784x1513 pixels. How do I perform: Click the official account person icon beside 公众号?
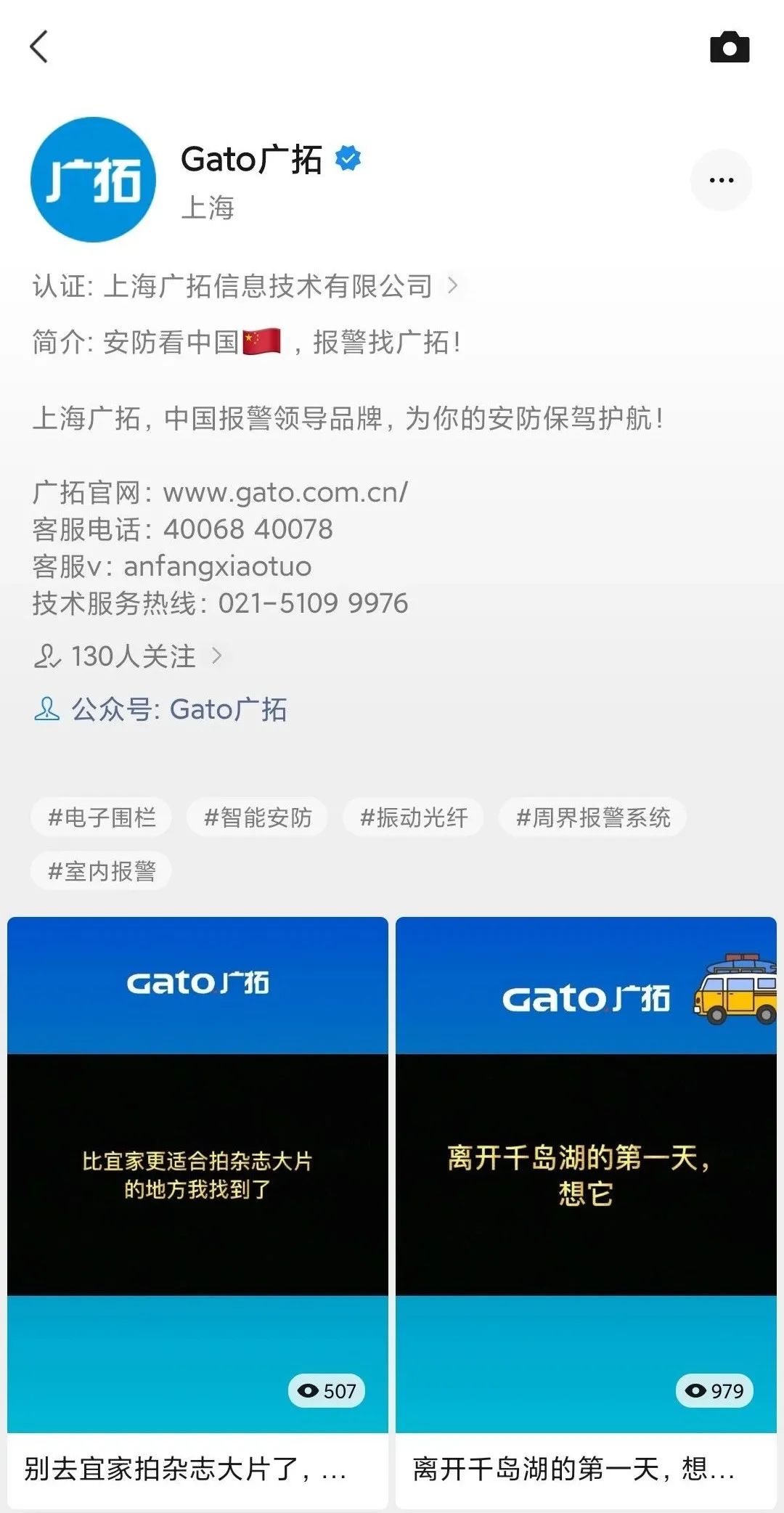pos(48,709)
